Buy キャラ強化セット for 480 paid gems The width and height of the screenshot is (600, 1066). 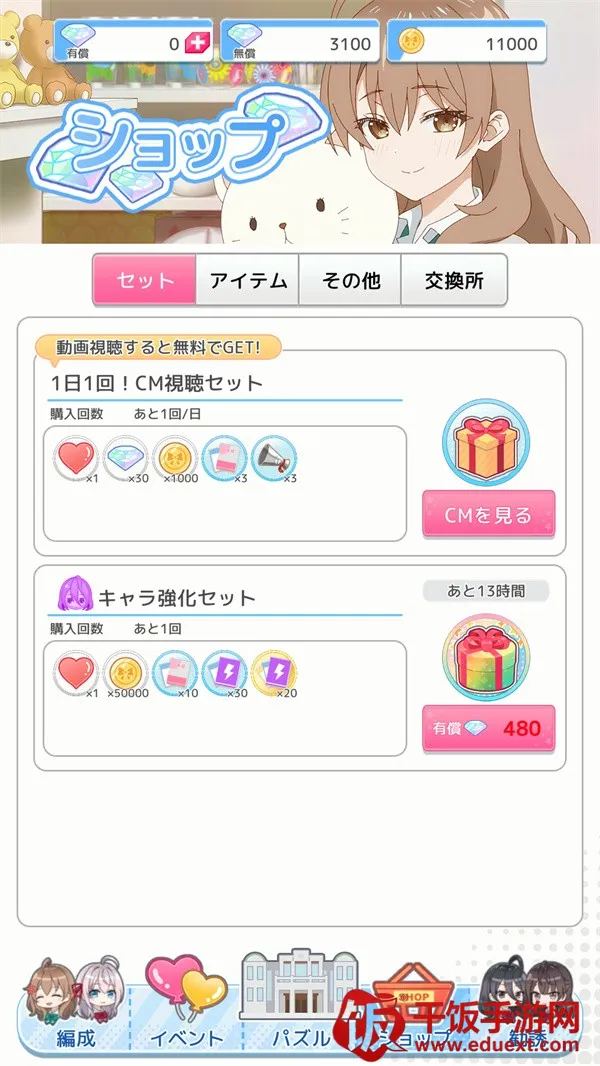[488, 728]
